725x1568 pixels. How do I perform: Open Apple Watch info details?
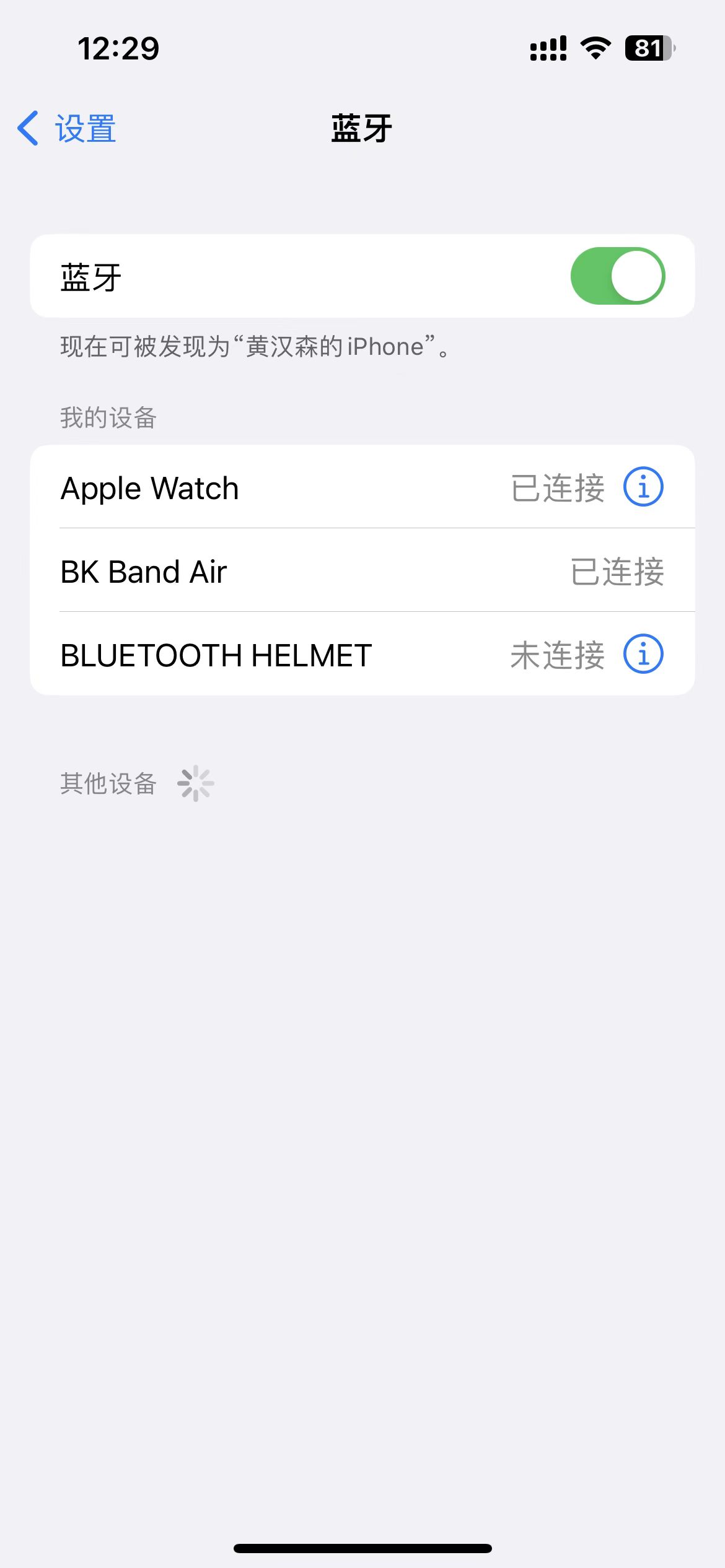[x=643, y=487]
